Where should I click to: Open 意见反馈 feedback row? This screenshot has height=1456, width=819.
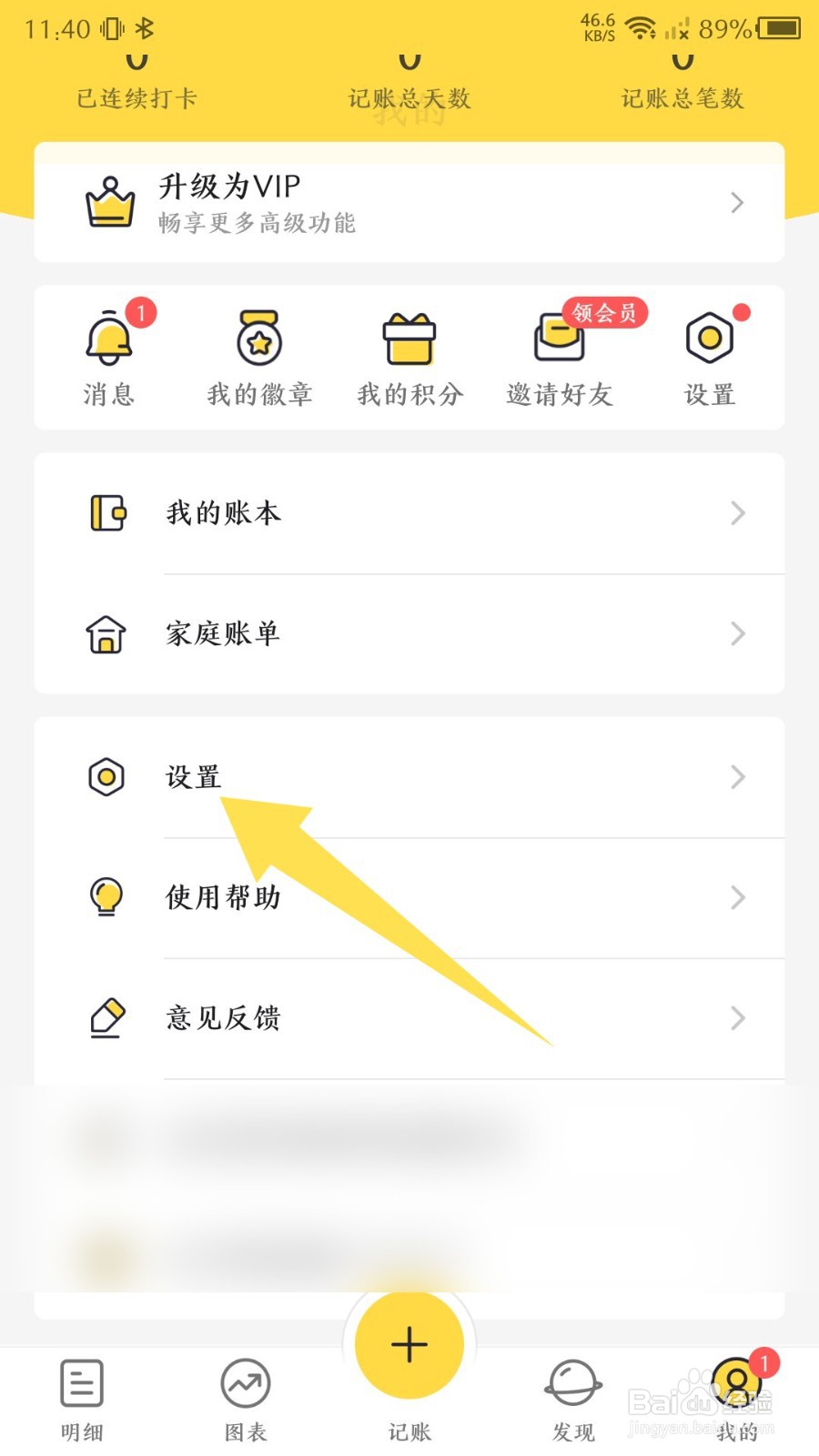[x=409, y=1017]
